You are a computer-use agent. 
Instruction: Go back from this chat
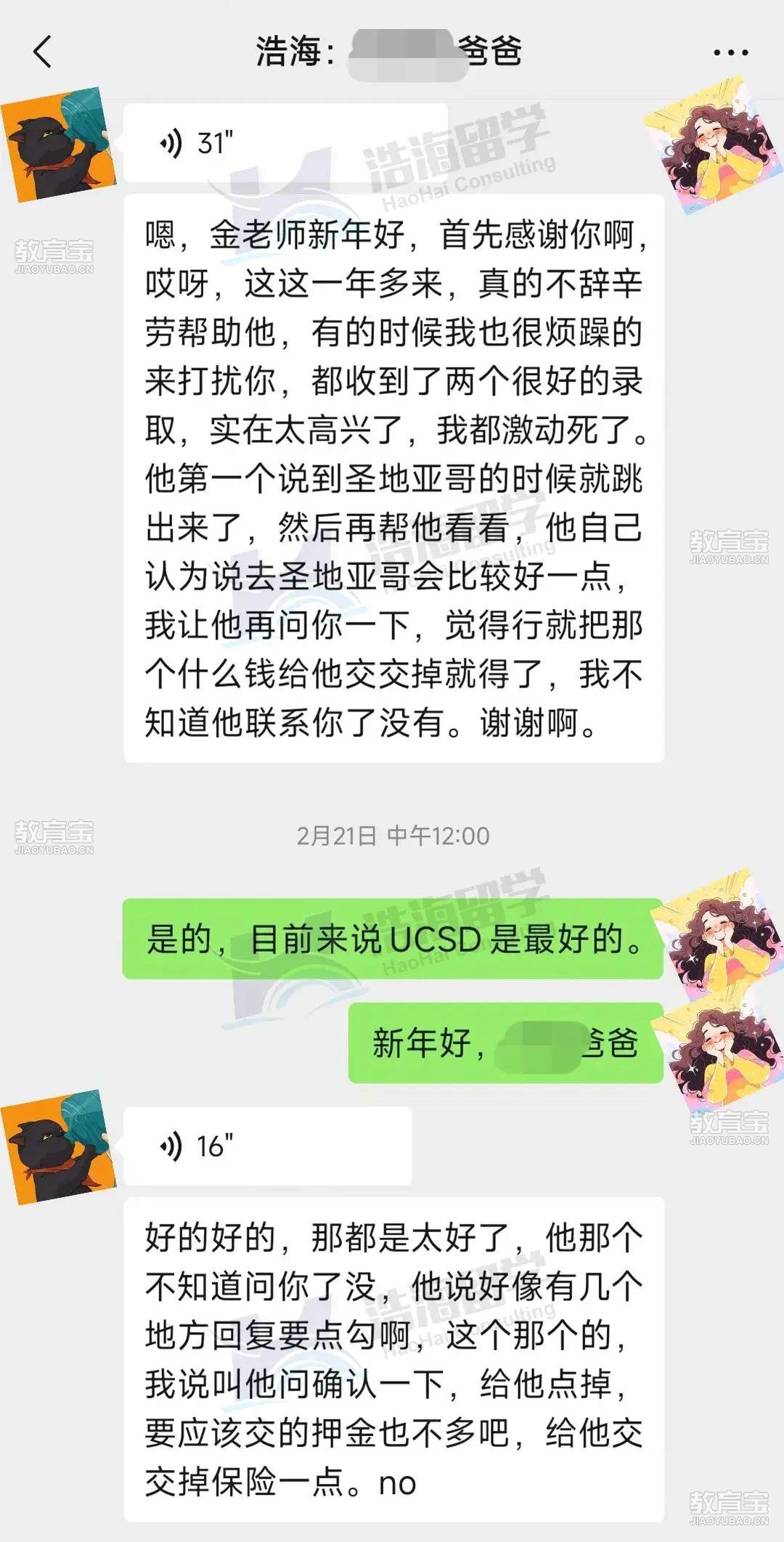tap(44, 52)
